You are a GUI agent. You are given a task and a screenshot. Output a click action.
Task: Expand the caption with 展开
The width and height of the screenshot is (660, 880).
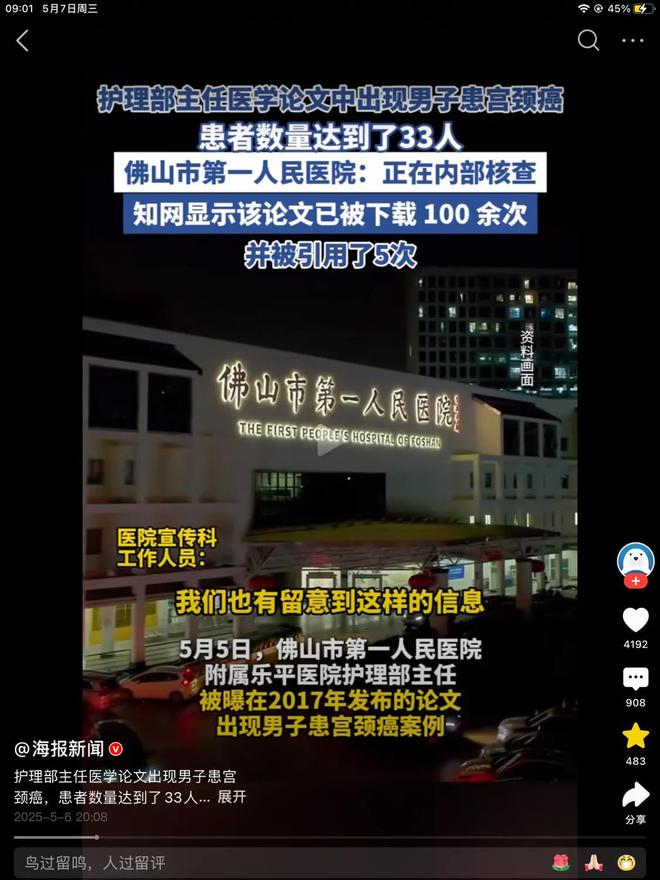coord(232,797)
